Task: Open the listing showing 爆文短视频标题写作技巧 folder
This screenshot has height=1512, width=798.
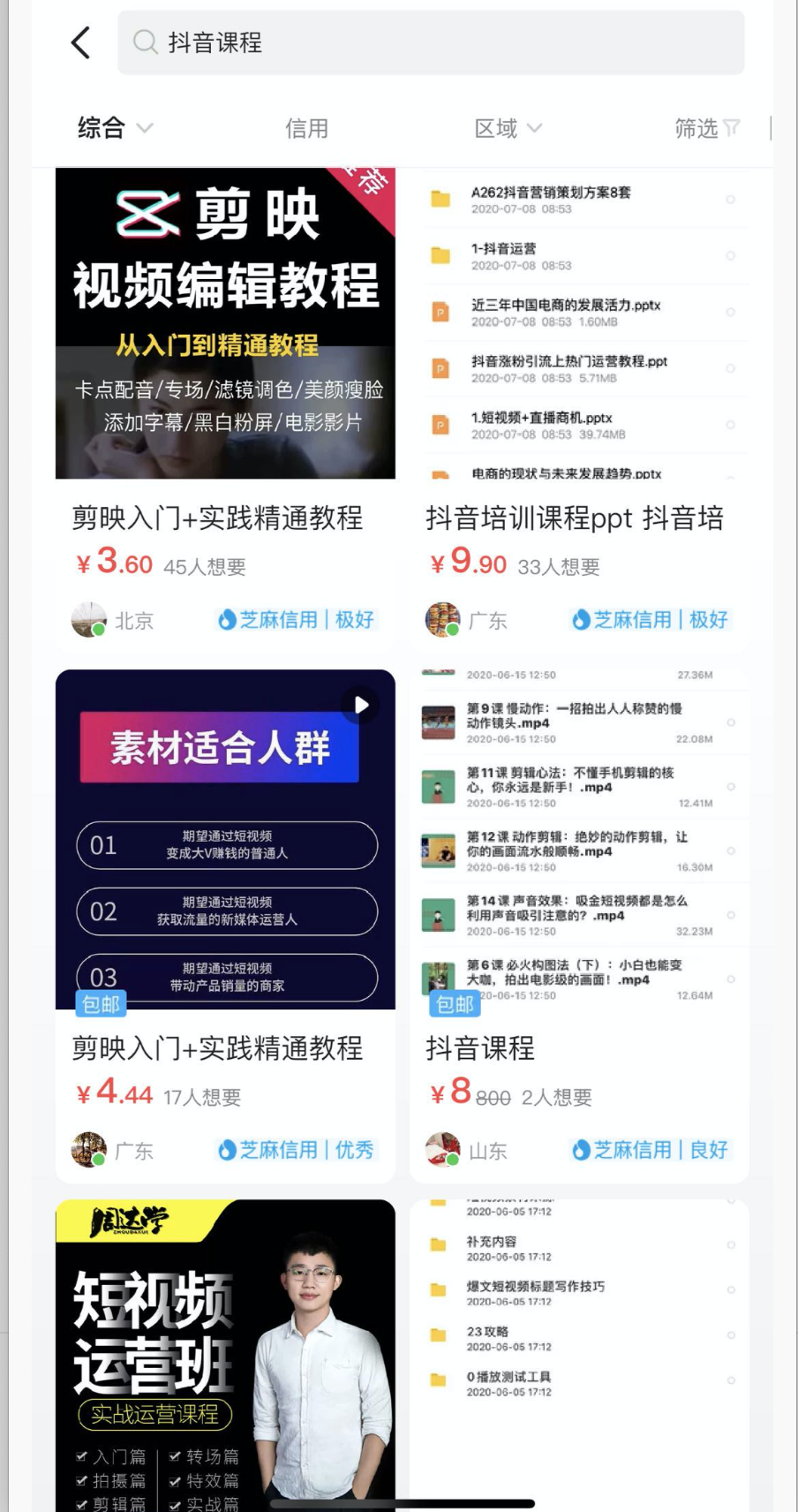Action: coord(579,1351)
